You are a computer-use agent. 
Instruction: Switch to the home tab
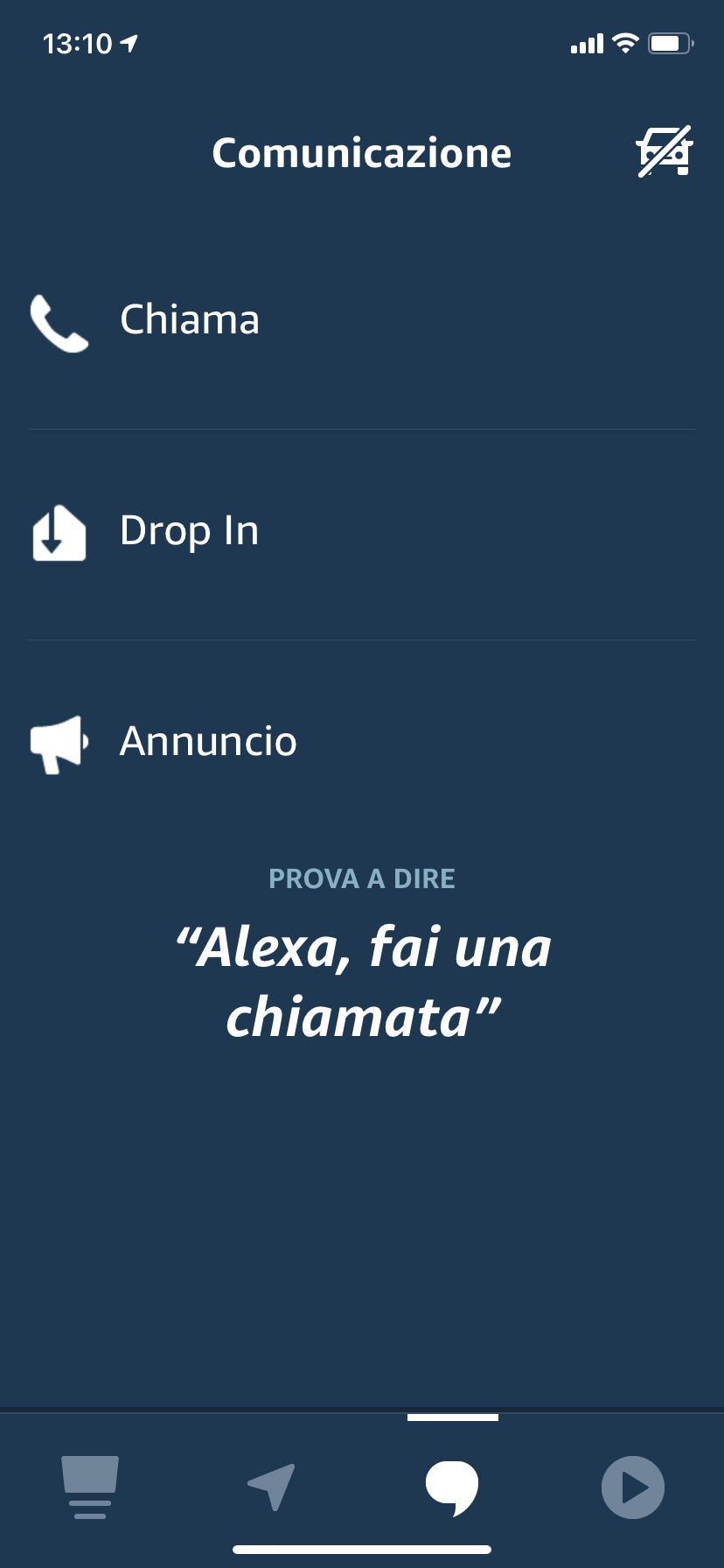coord(90,1487)
